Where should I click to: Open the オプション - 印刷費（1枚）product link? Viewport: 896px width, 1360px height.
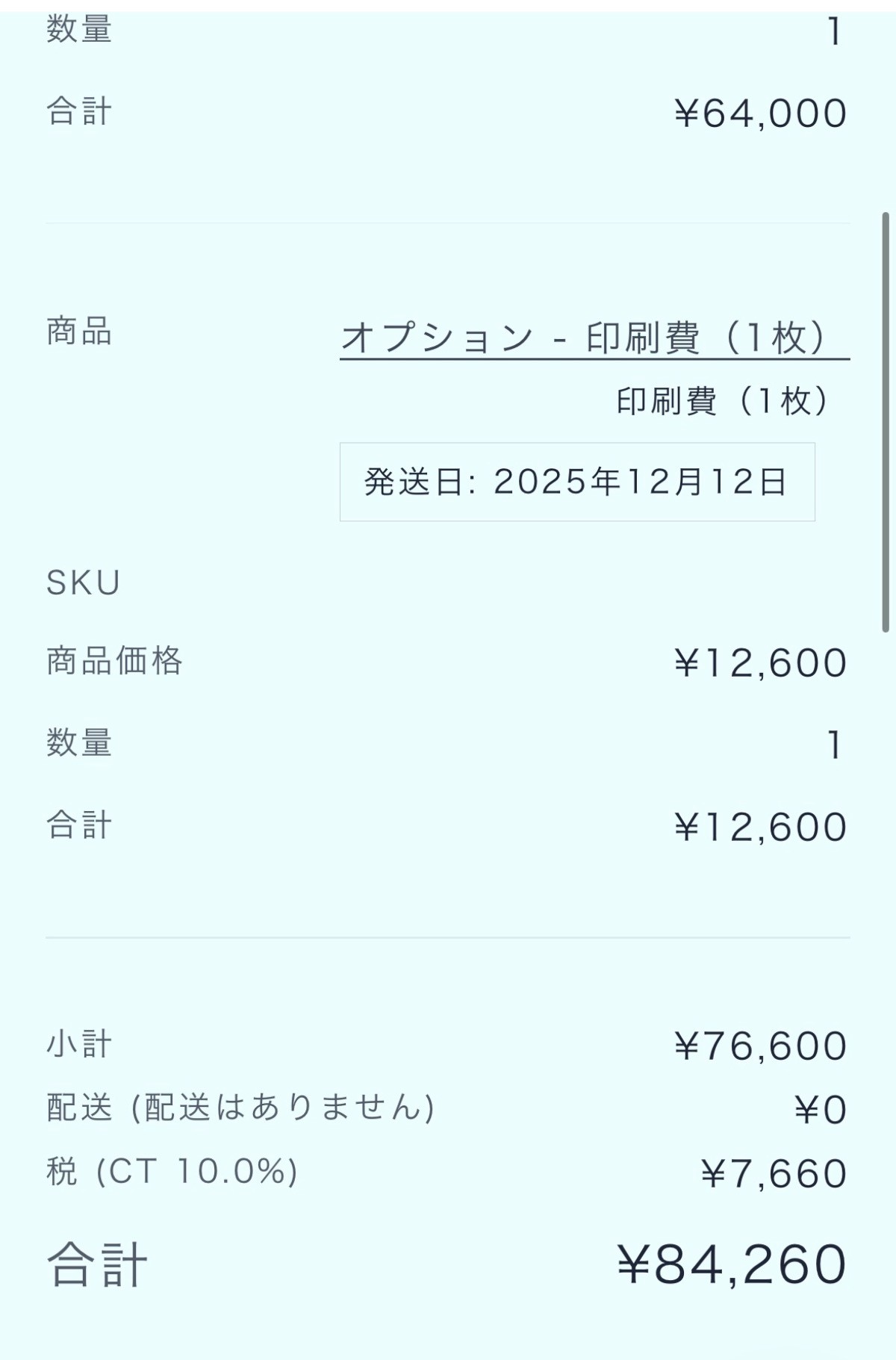tap(594, 338)
